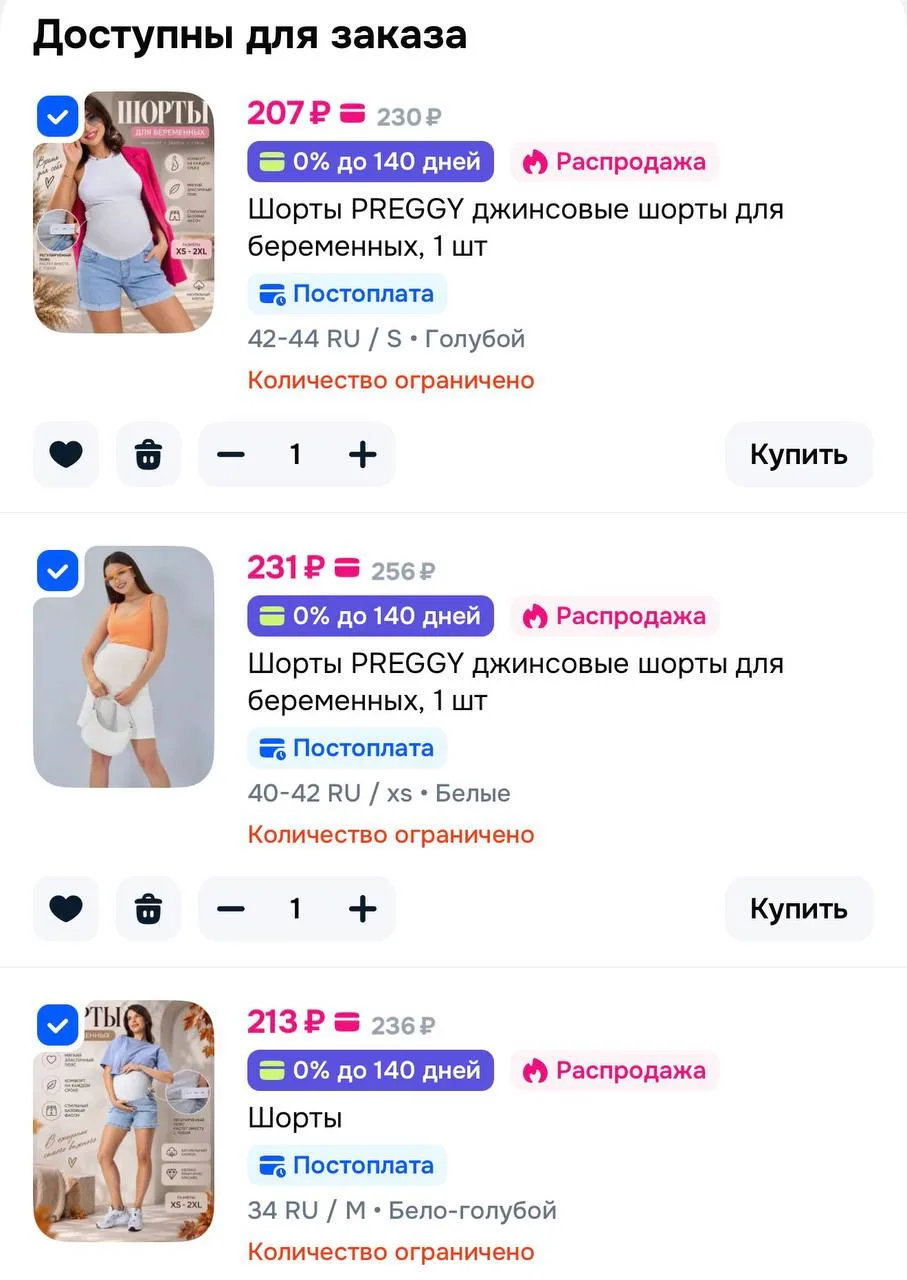Open the white shorts product image
907x1280 pixels.
coord(124,667)
